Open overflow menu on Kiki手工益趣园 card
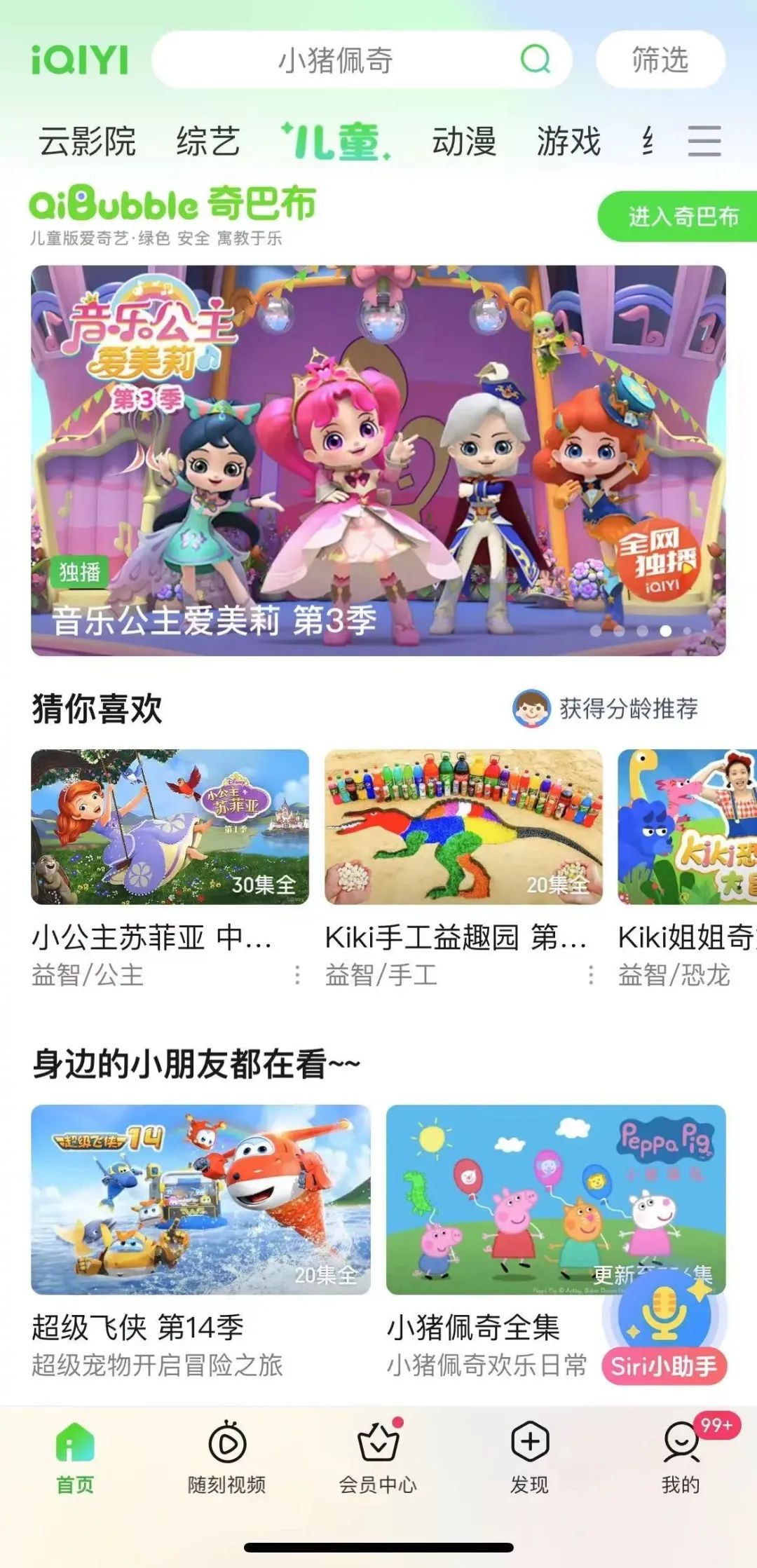 (592, 974)
